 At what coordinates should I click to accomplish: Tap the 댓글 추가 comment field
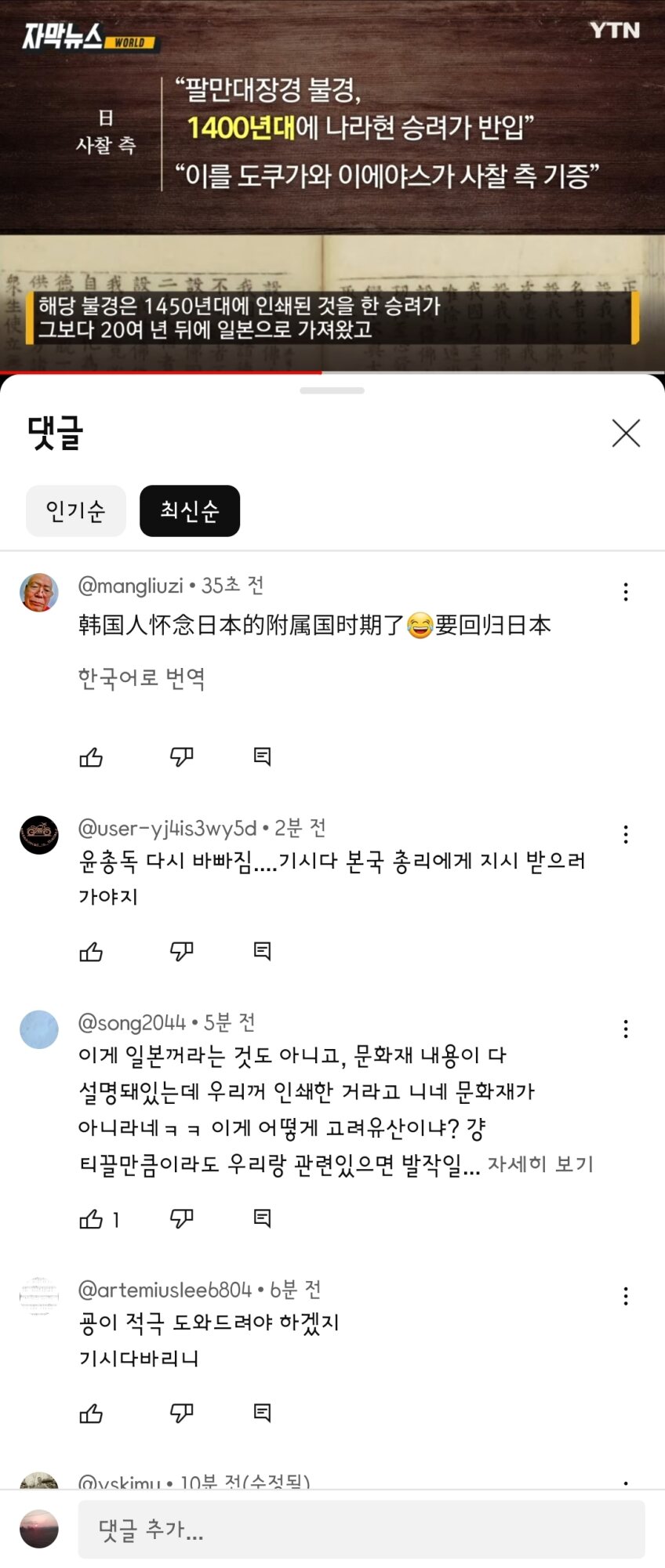361,1530
